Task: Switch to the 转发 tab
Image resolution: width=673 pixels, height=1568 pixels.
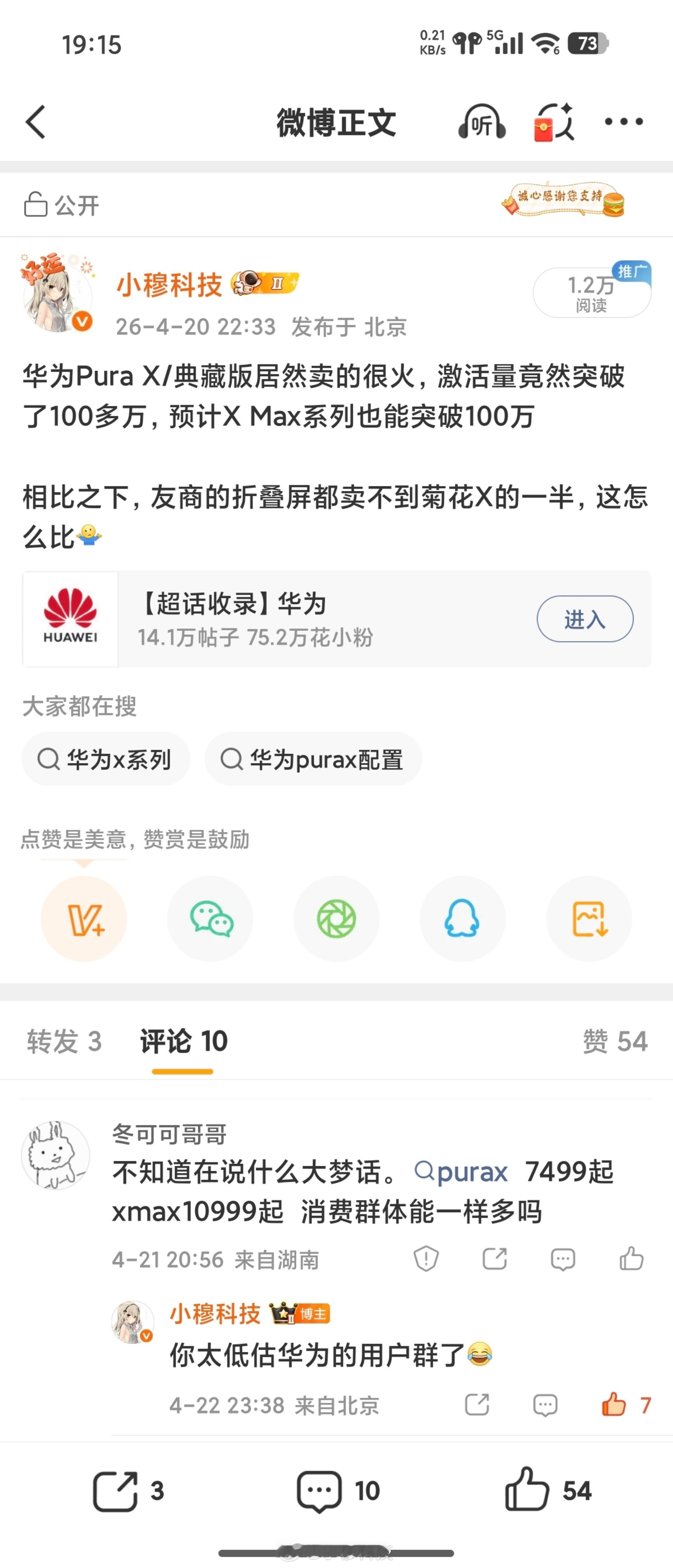Action: 63,1041
